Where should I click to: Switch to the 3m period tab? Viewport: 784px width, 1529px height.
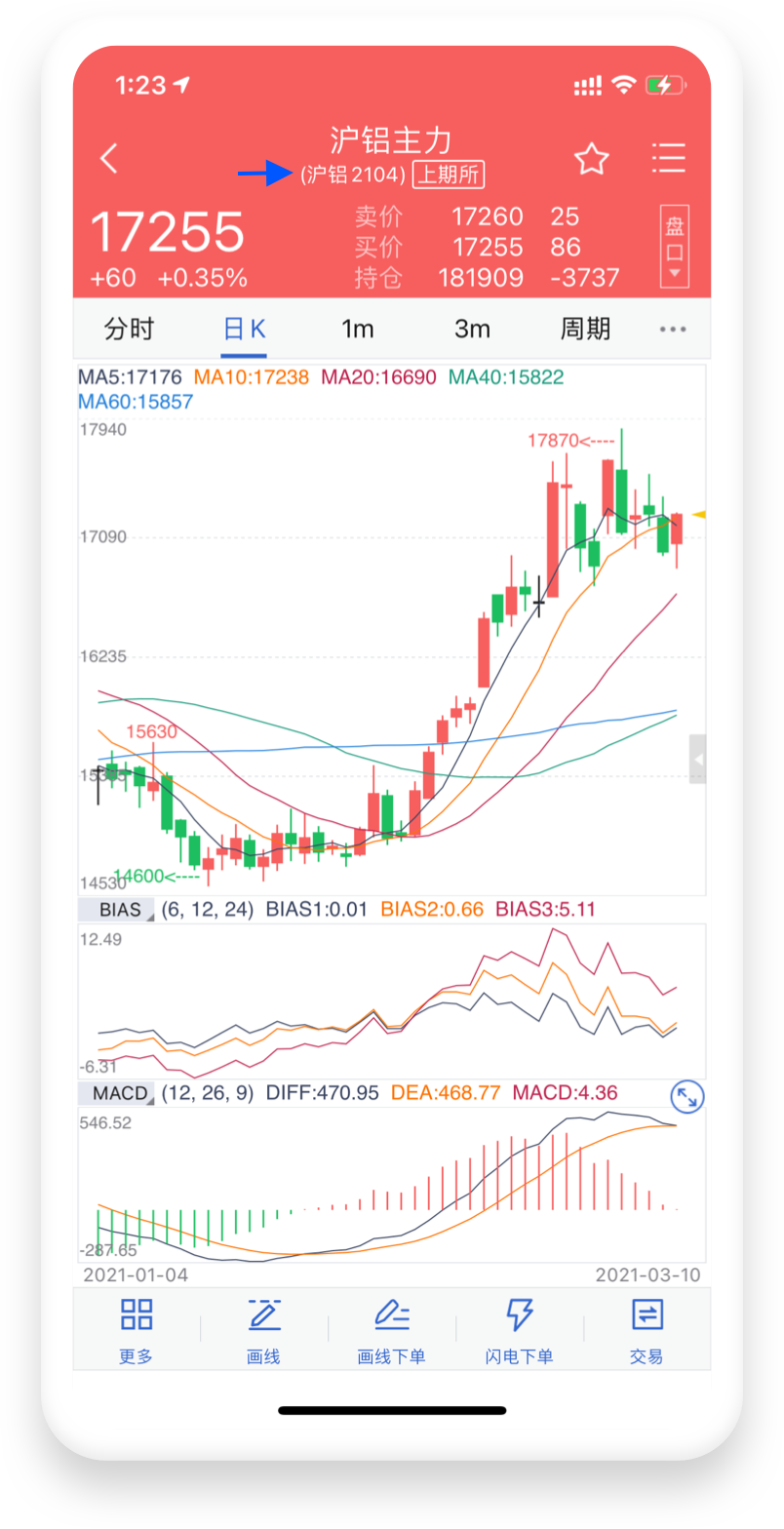click(x=472, y=330)
